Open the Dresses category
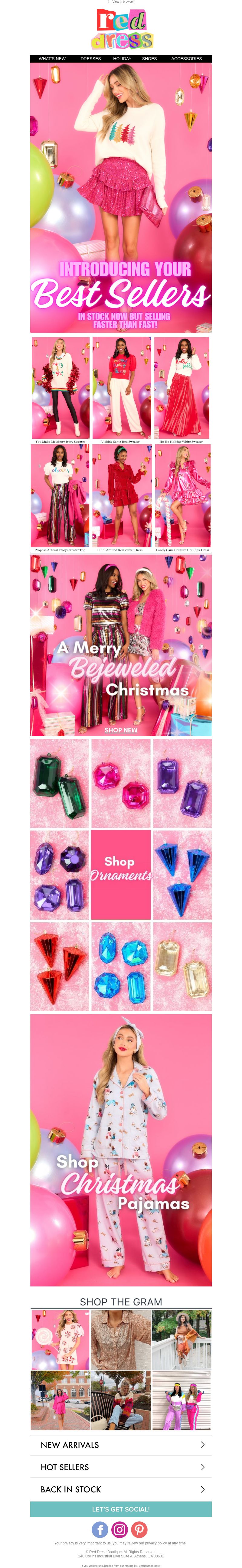Viewport: 242px width, 1568px height. [91, 59]
